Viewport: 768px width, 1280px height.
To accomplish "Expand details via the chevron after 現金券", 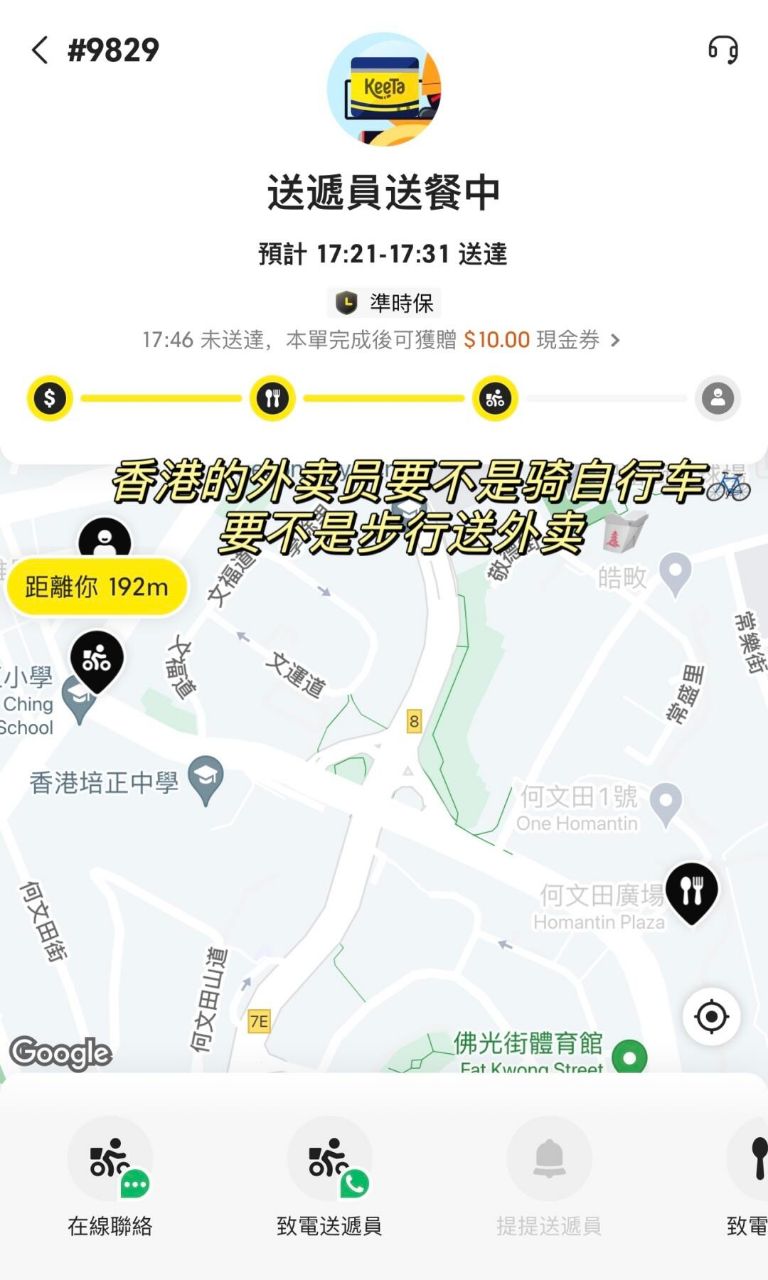I will (616, 340).
